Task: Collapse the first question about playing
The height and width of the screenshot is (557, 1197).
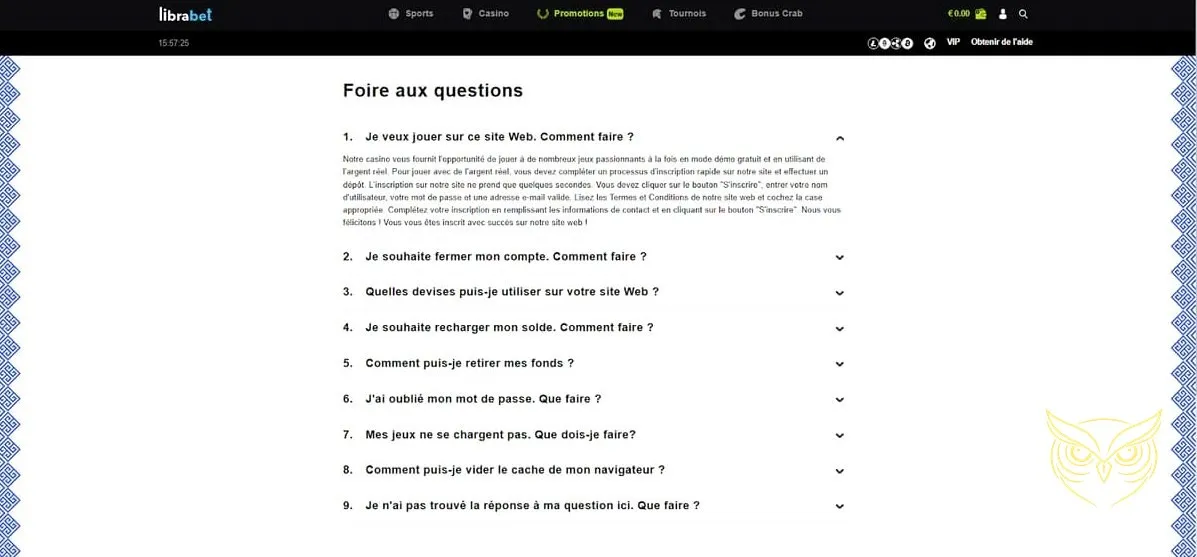Action: (x=839, y=138)
